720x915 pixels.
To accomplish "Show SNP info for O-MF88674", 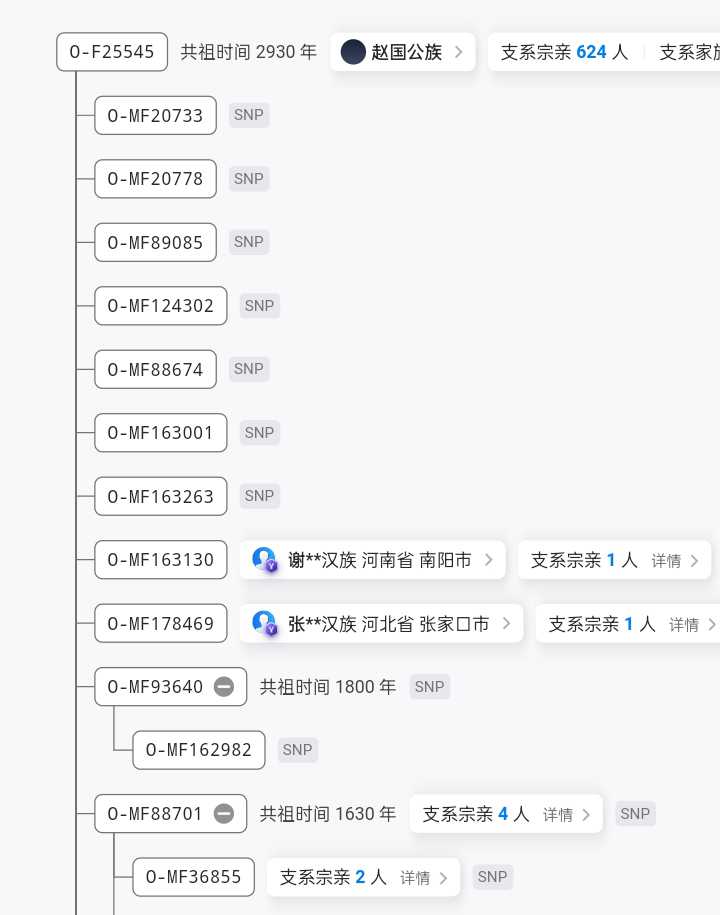I will pyautogui.click(x=249, y=369).
